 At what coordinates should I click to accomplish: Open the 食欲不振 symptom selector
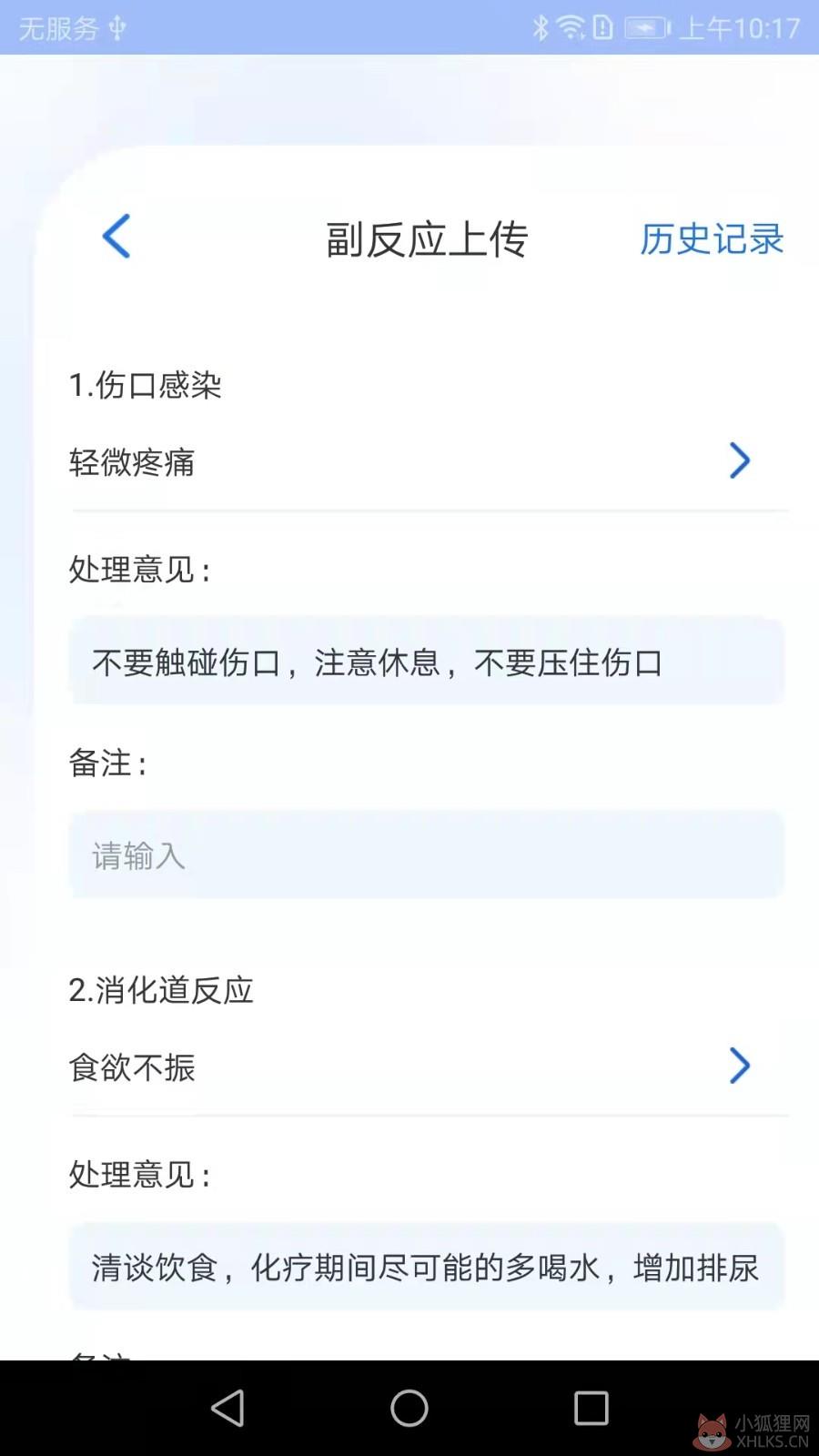pyautogui.click(x=428, y=1067)
